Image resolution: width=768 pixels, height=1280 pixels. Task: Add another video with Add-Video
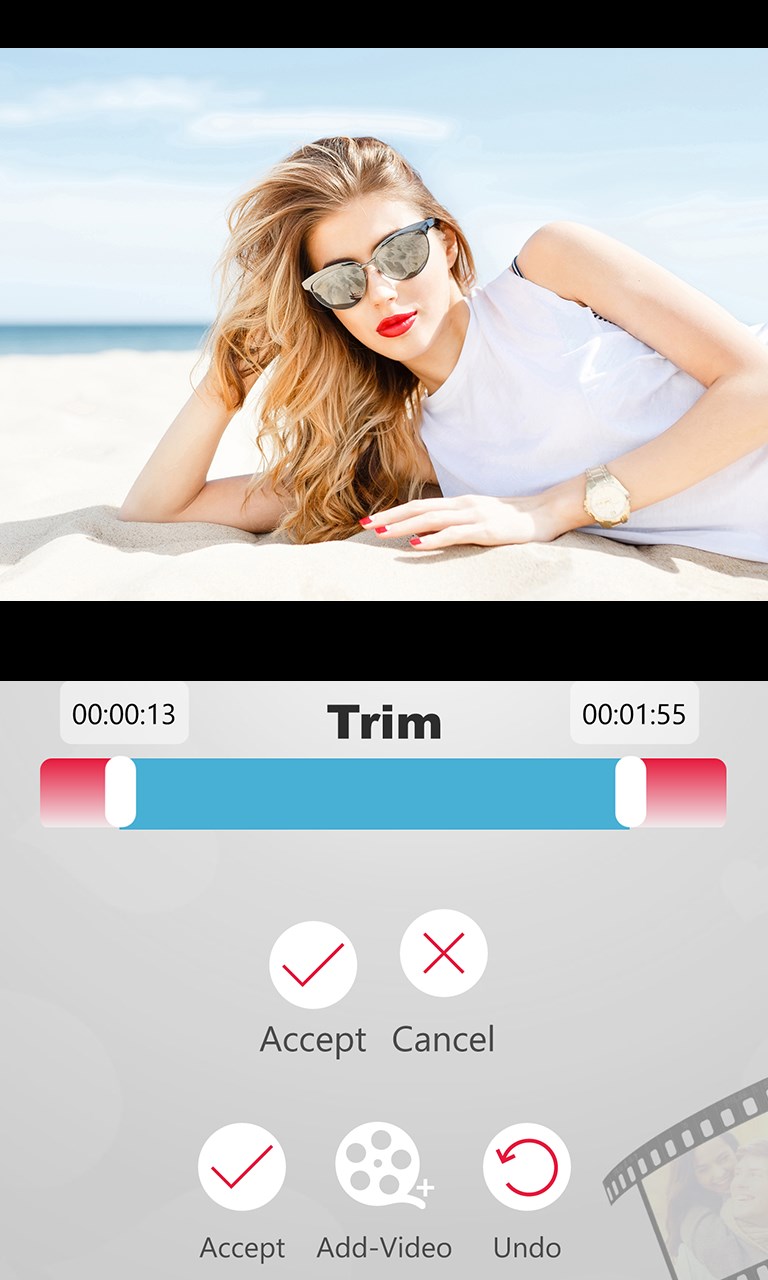(x=382, y=1166)
